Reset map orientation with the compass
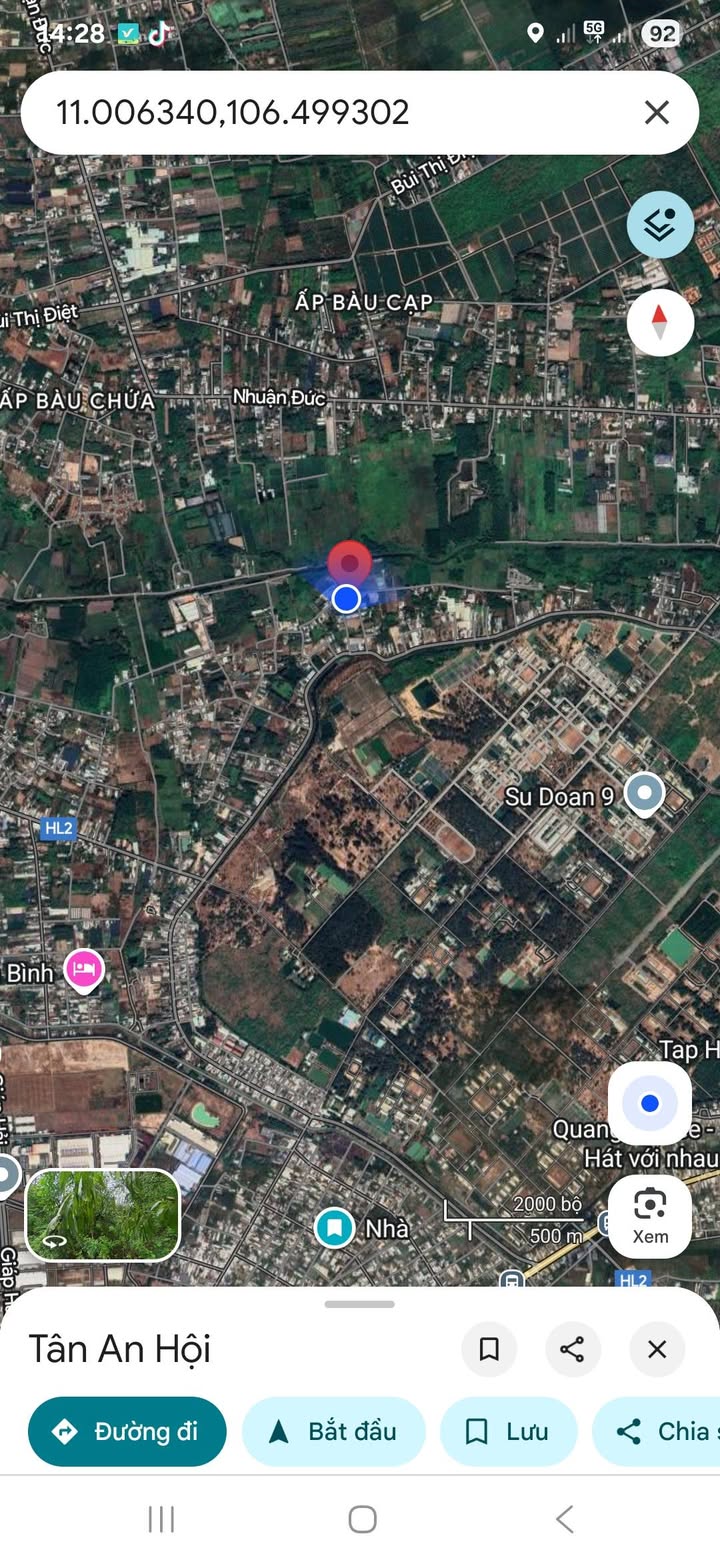This screenshot has height=1560, width=720. tap(660, 322)
